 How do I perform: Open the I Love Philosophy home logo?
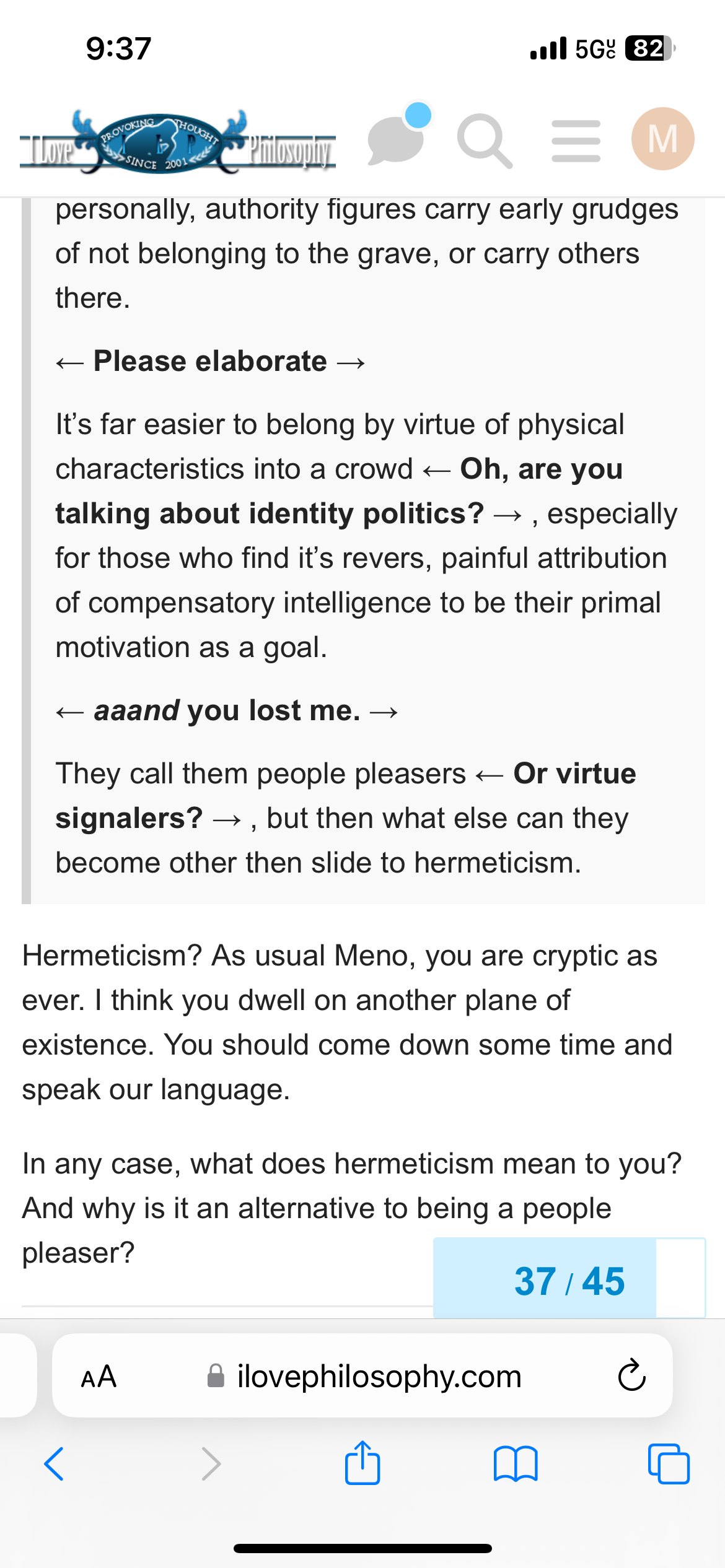(178, 142)
